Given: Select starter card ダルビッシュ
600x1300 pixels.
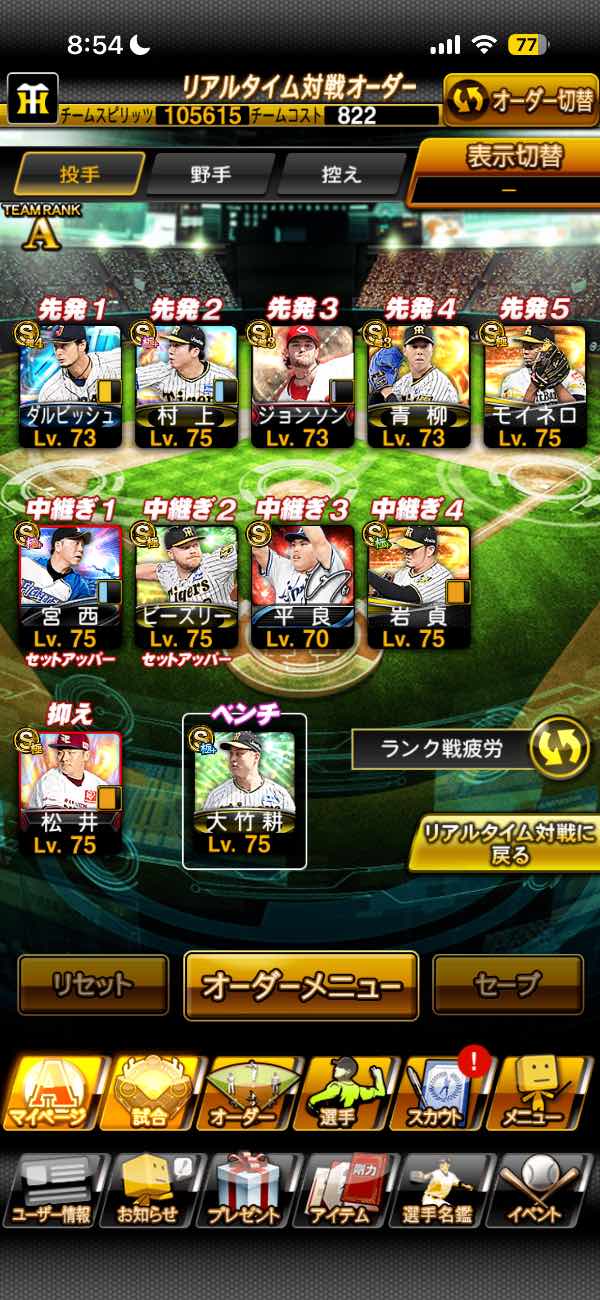Looking at the screenshot, I should click(x=70, y=385).
